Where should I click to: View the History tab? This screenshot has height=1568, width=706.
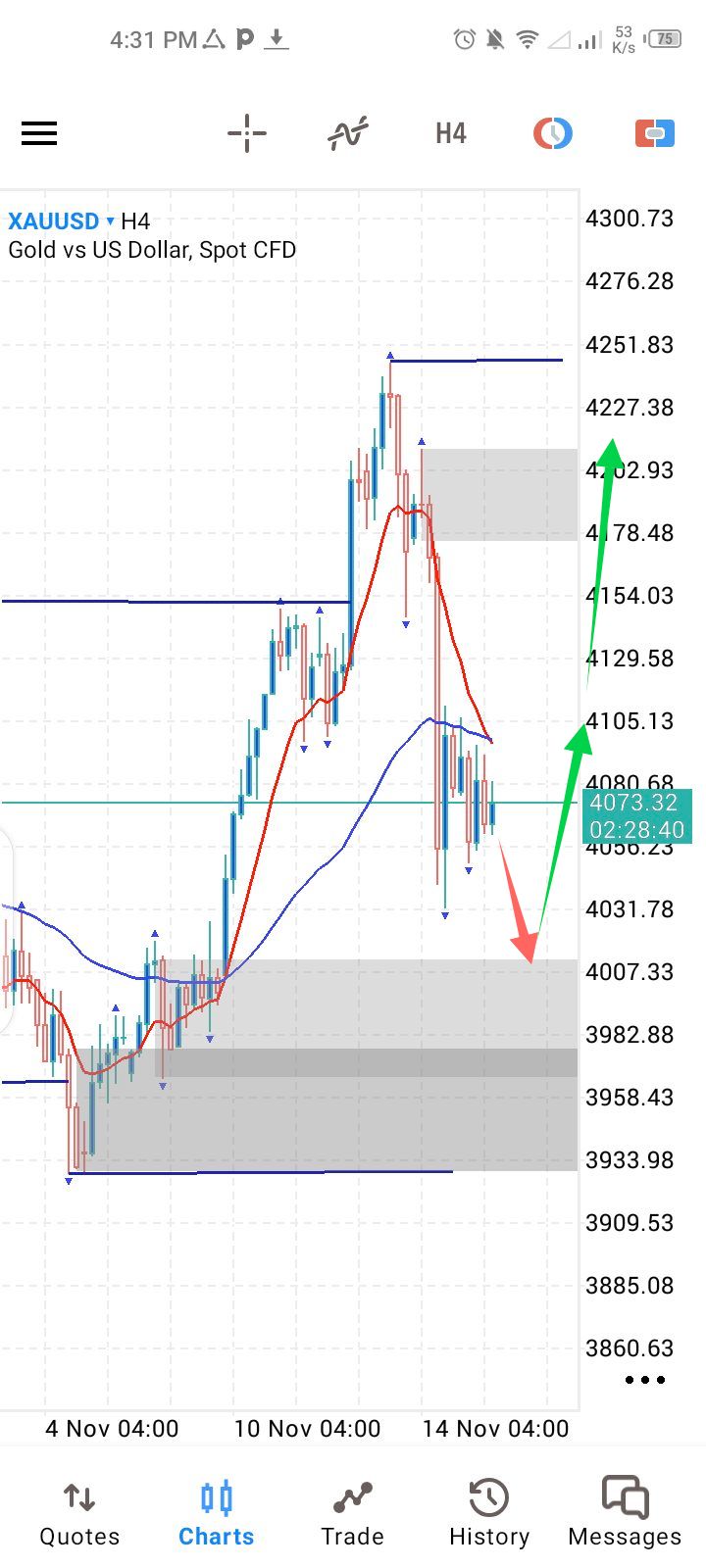(488, 1512)
